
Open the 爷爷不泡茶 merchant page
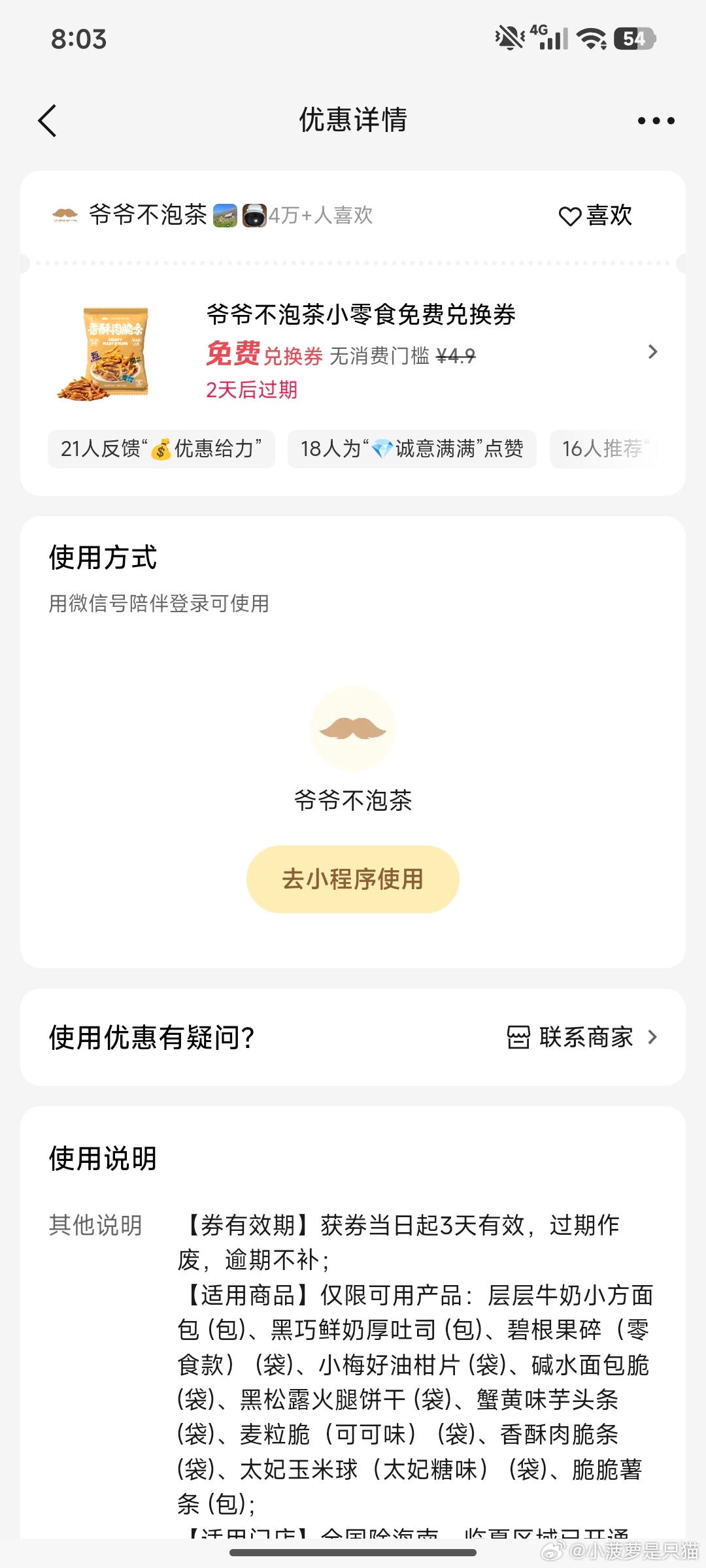click(x=148, y=215)
